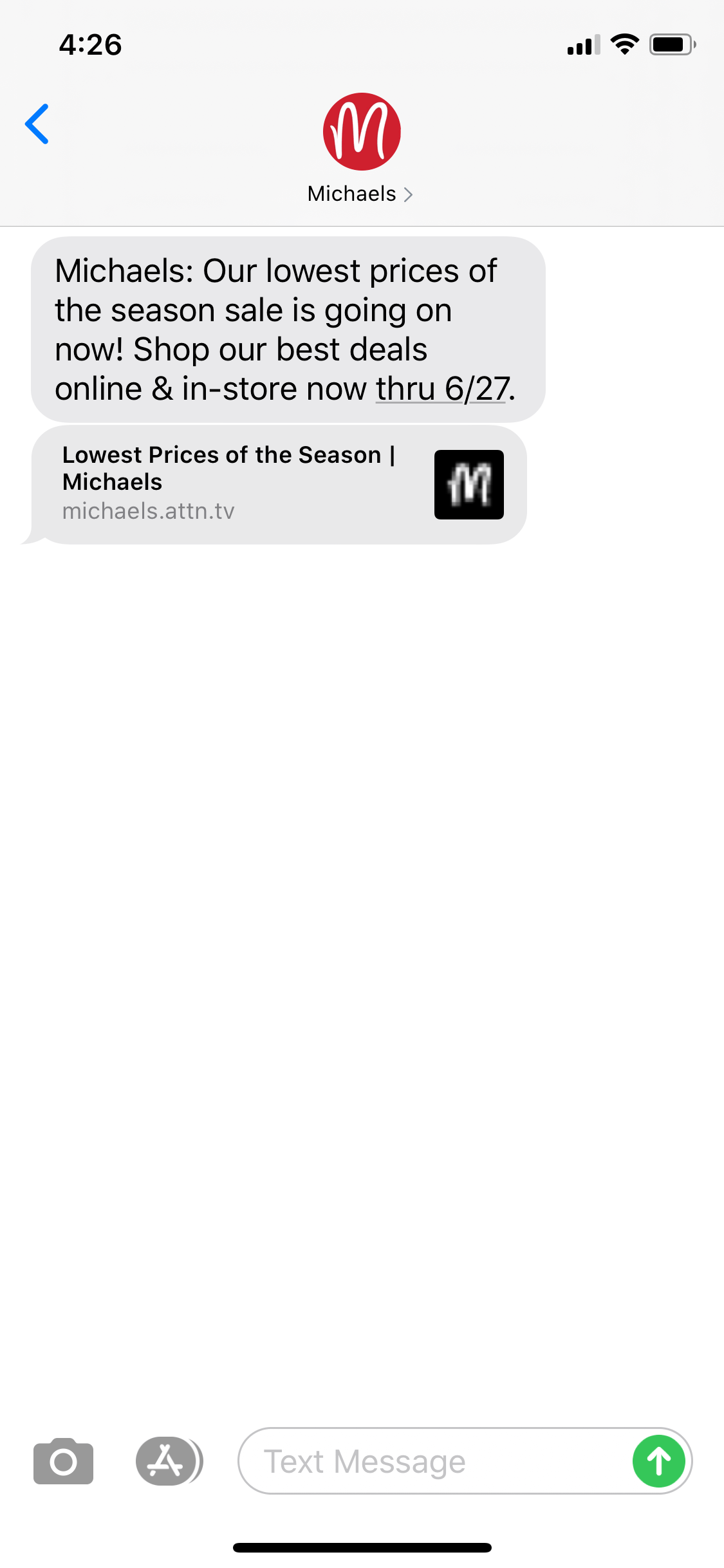Viewport: 724px width, 1568px height.
Task: Tap the Michaels logo thumbnail in link preview
Action: pos(469,484)
